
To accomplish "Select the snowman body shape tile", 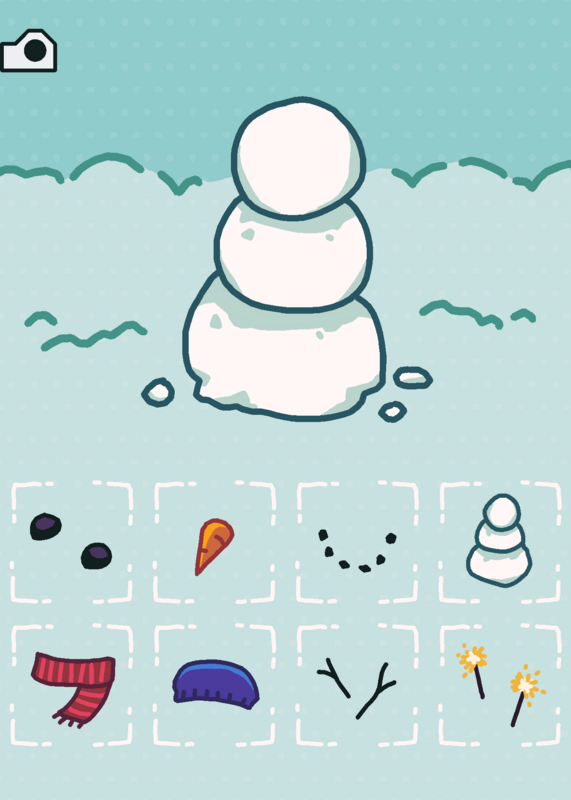I will [x=500, y=542].
